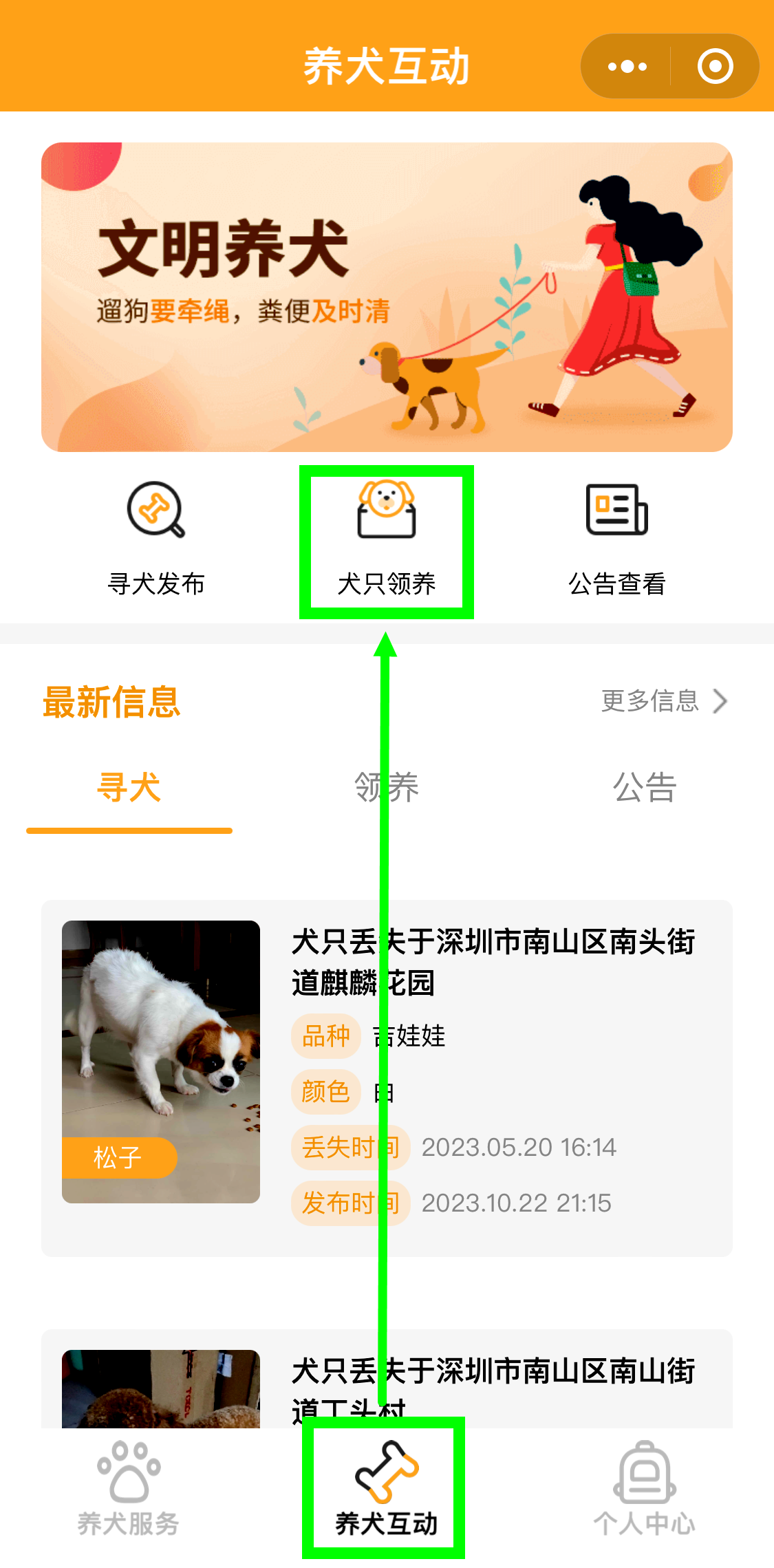Switch to the 领养 tab
The height and width of the screenshot is (1568, 774).
coord(387,788)
